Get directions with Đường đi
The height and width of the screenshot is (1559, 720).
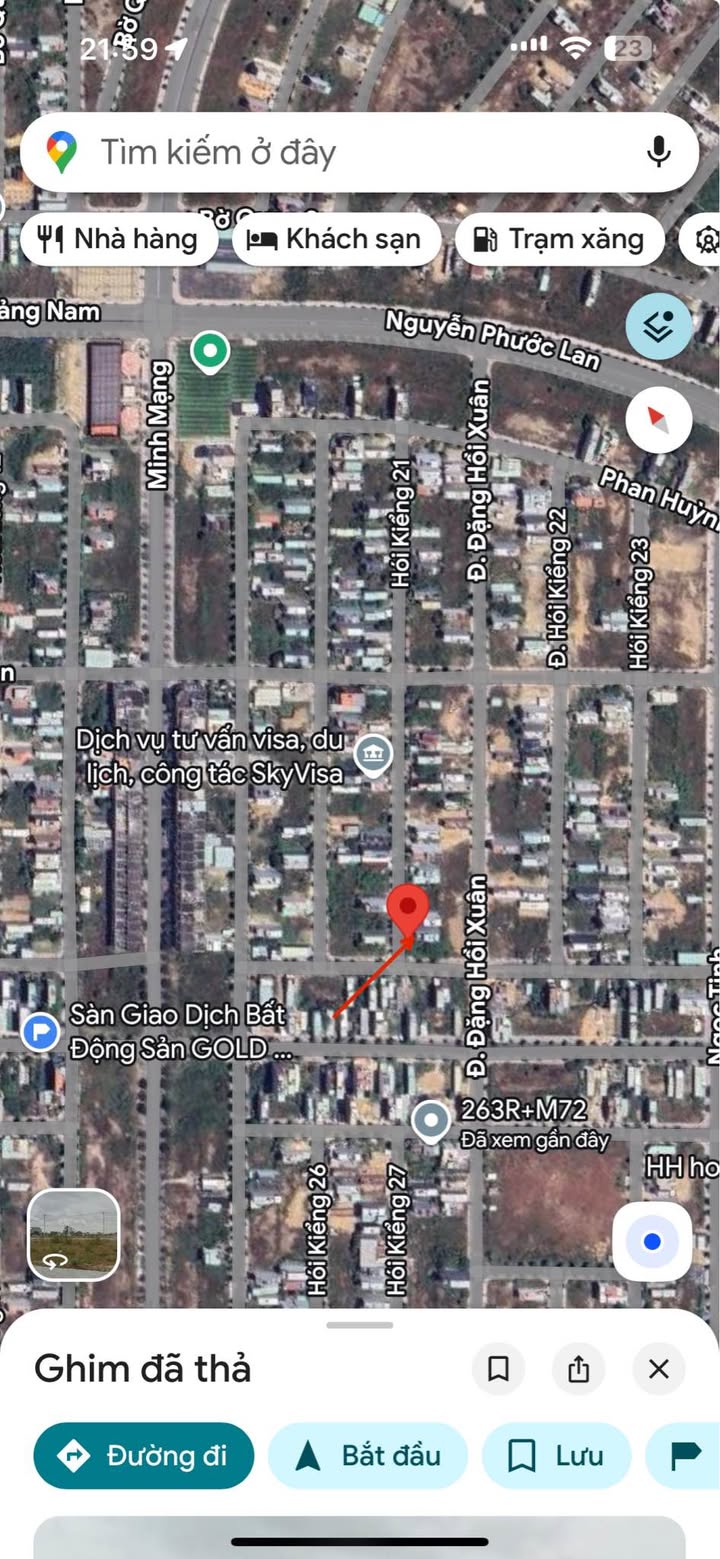point(144,1456)
